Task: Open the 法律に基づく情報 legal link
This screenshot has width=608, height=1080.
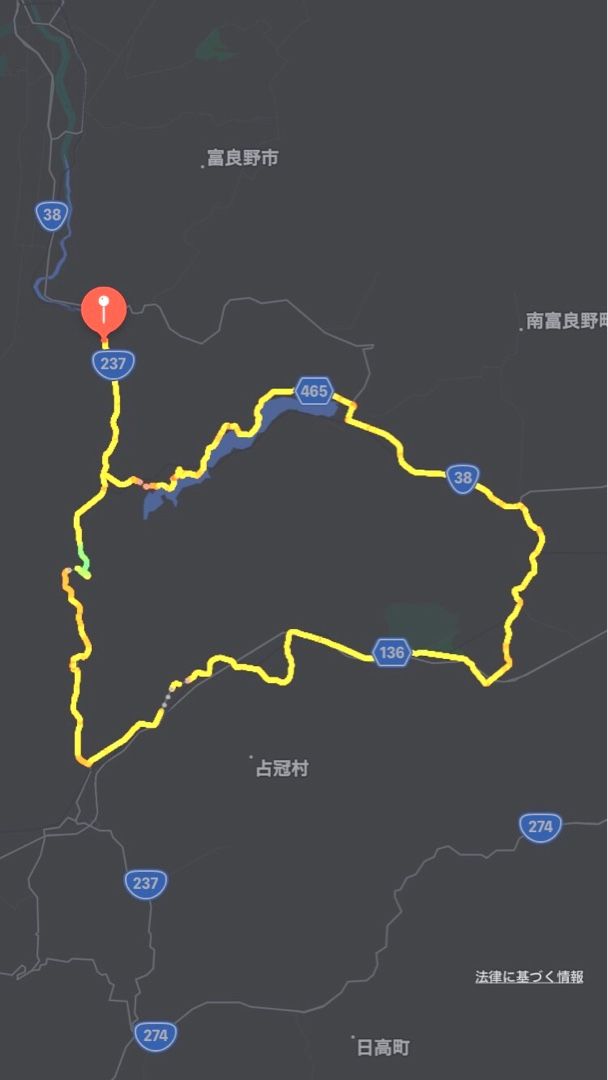Action: pyautogui.click(x=529, y=977)
